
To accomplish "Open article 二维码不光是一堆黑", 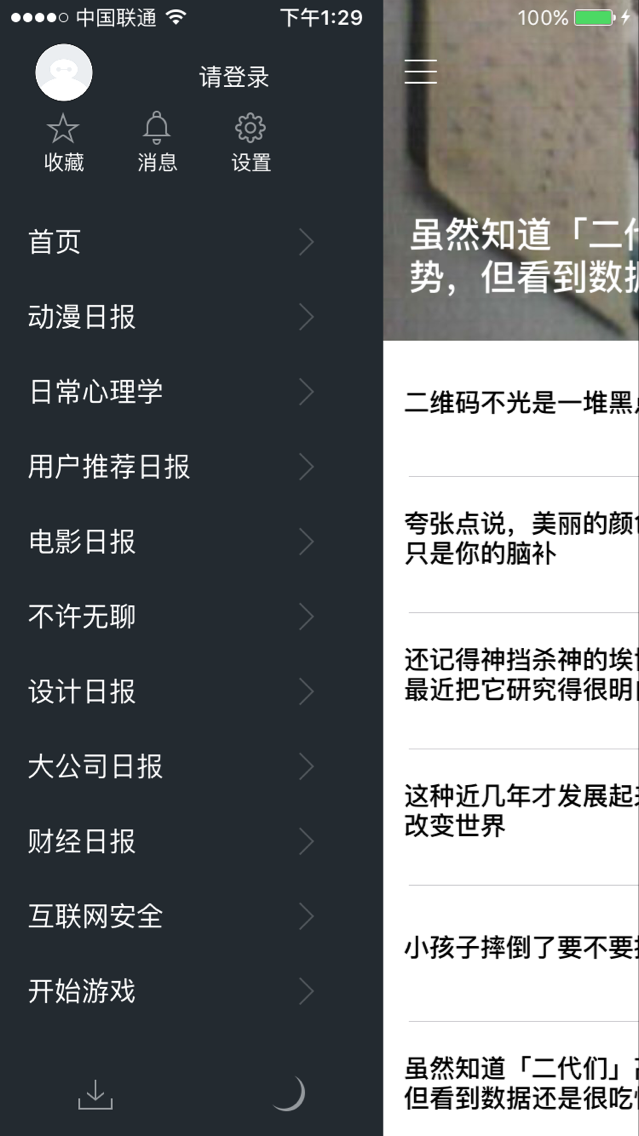I will tap(520, 403).
